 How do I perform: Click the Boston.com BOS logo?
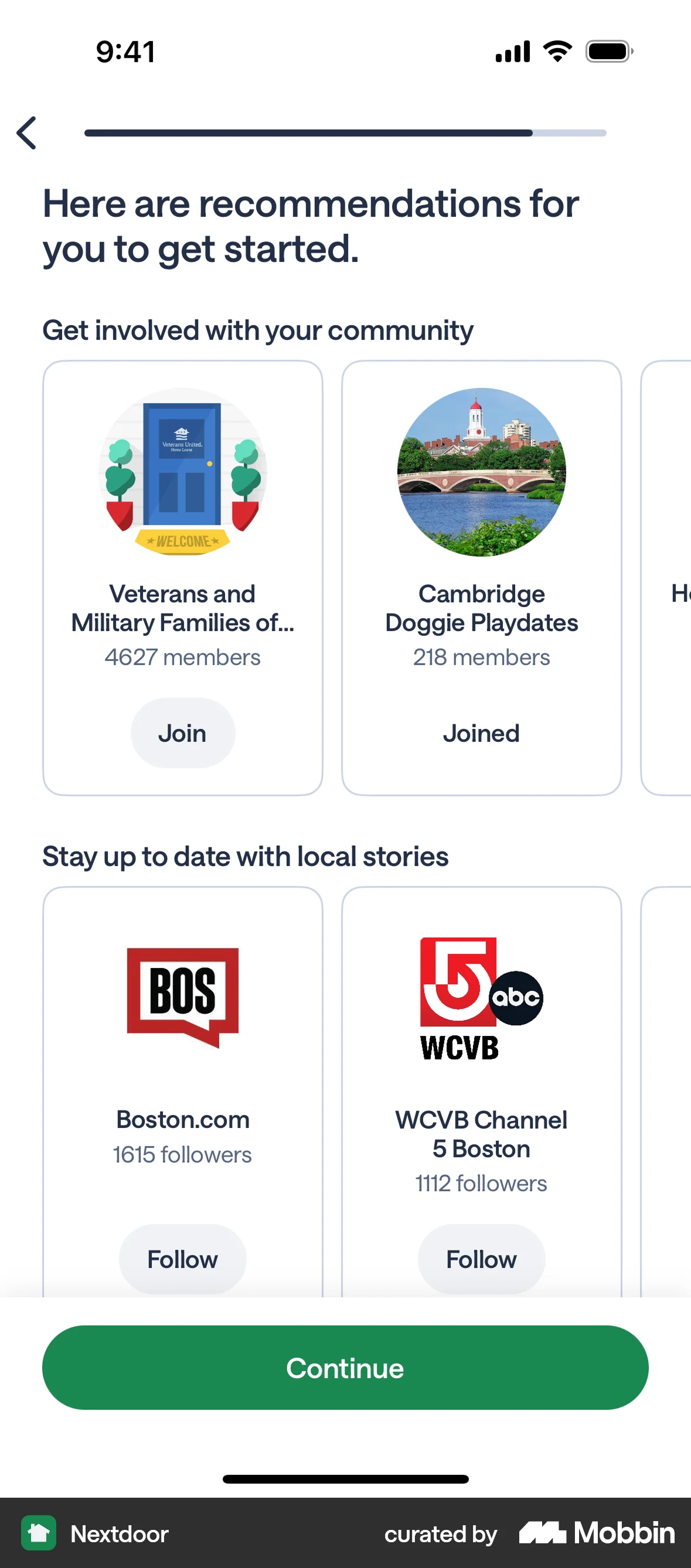pyautogui.click(x=183, y=998)
